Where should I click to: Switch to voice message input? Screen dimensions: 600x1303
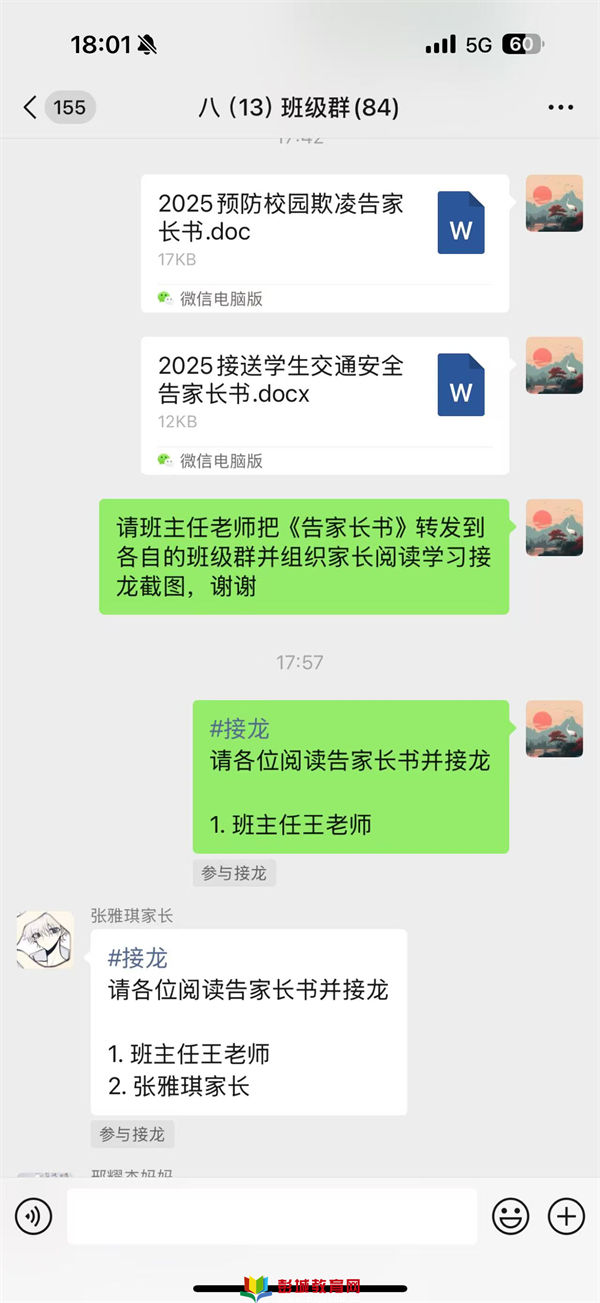coord(33,1216)
